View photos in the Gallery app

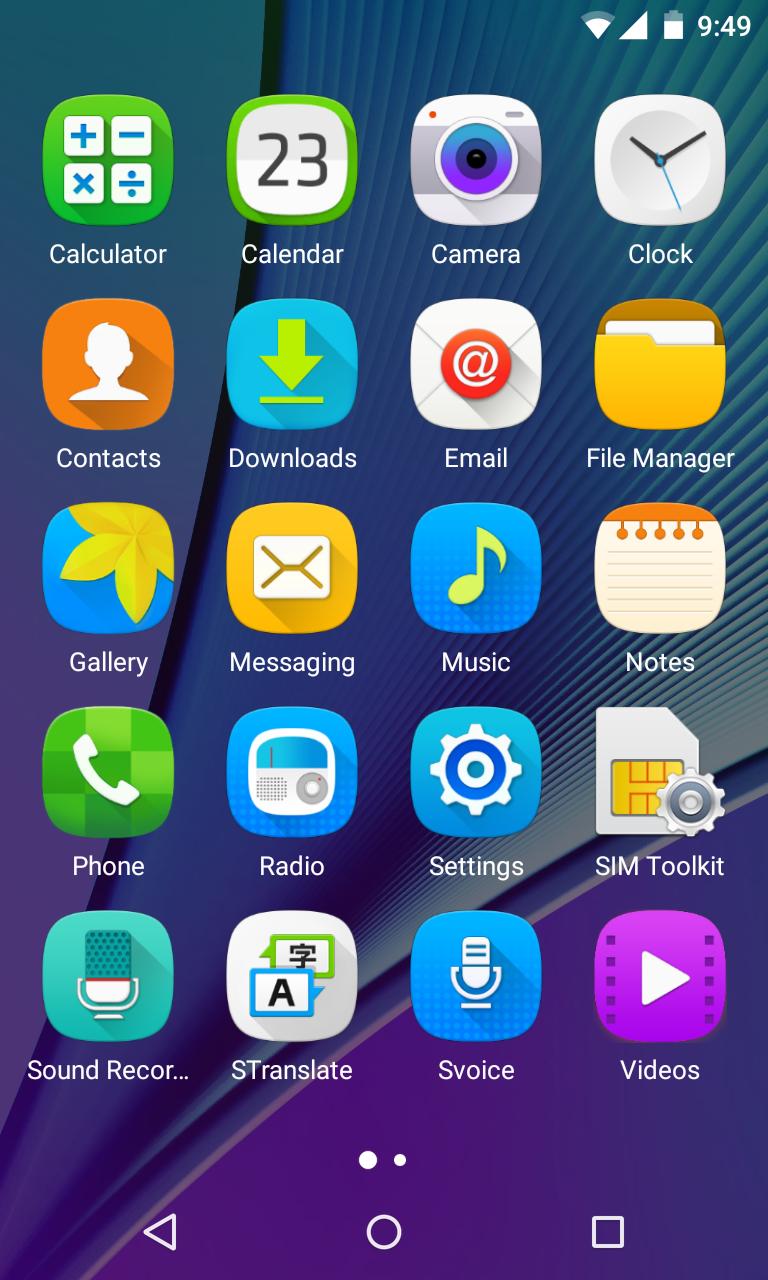(x=107, y=568)
